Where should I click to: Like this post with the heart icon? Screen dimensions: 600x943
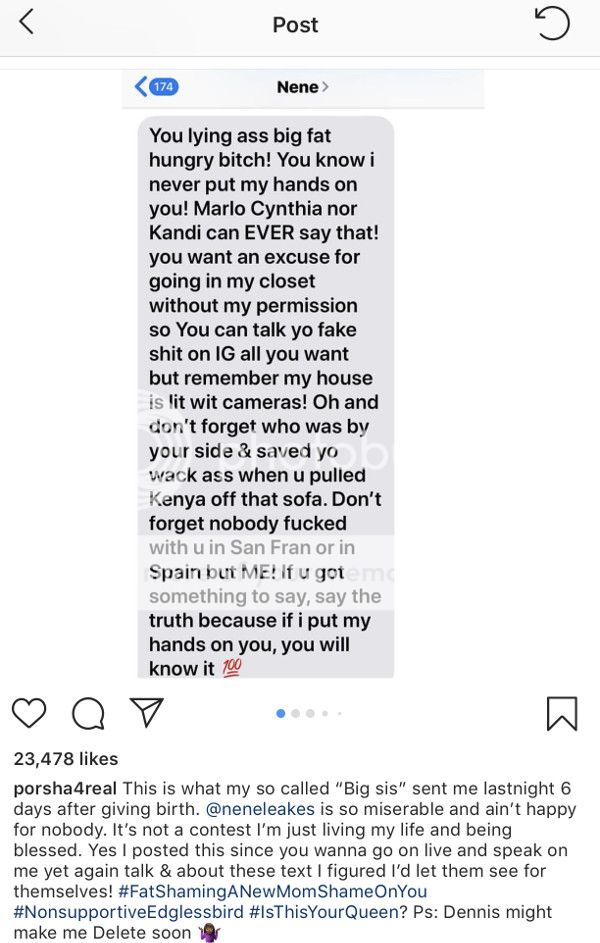[x=29, y=713]
